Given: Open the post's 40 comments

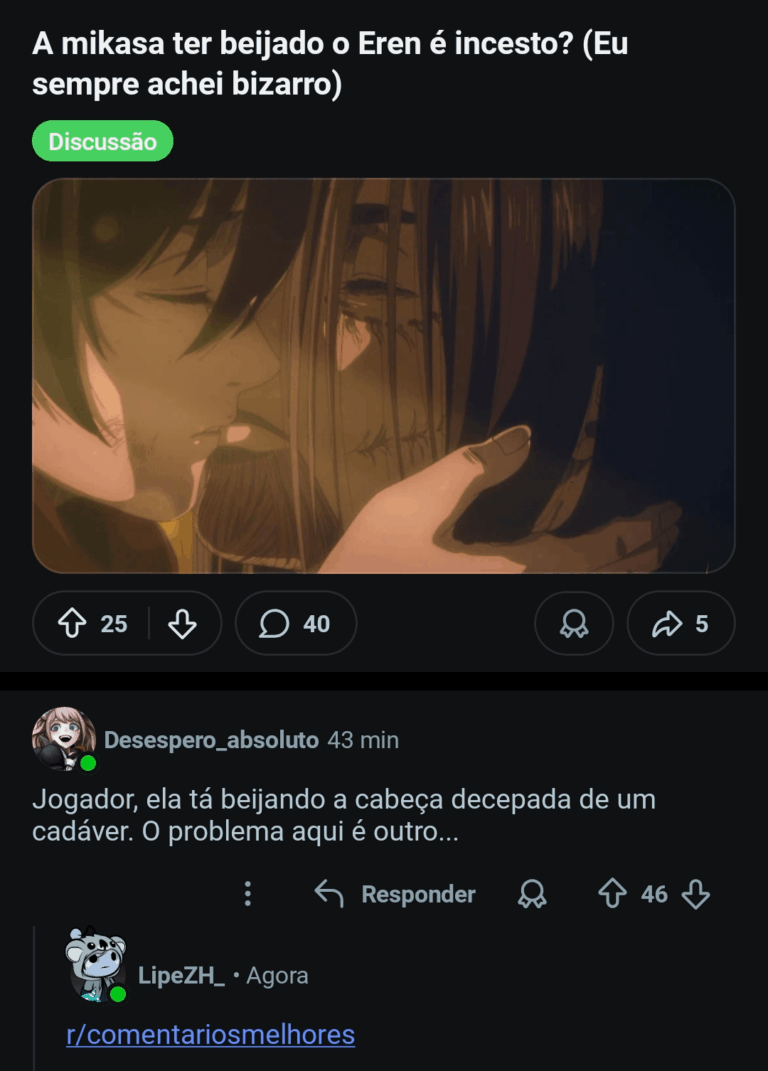Looking at the screenshot, I should tap(295, 624).
